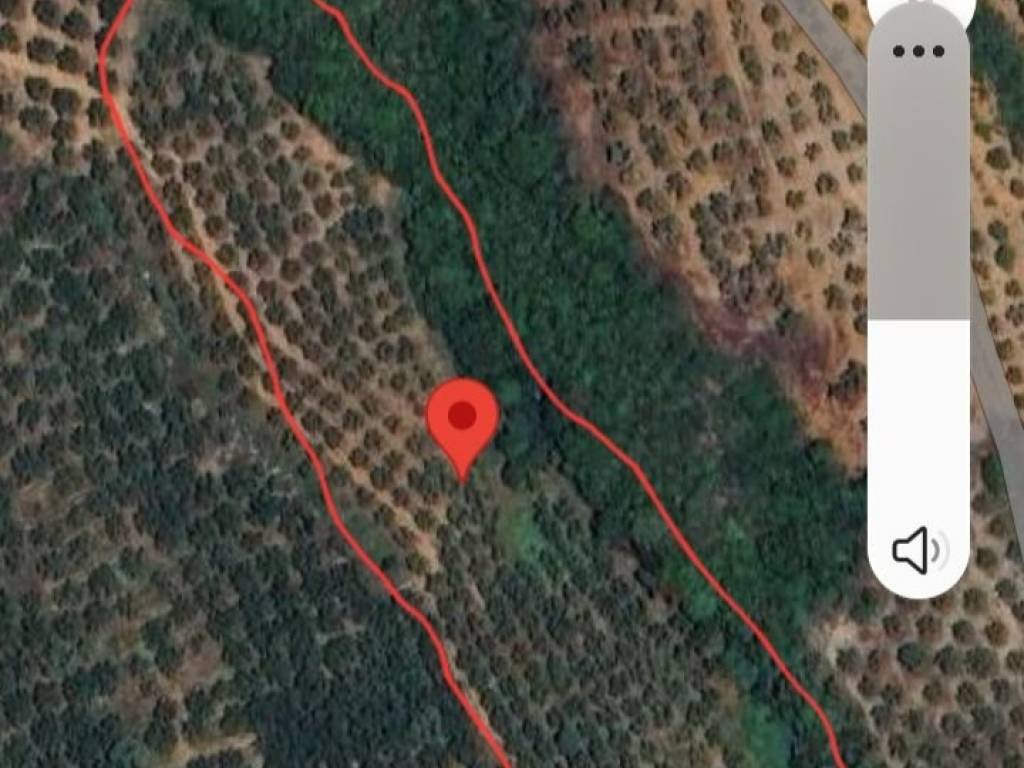Tap the volume slider to set its level
1024x768 pixels.
[918, 320]
